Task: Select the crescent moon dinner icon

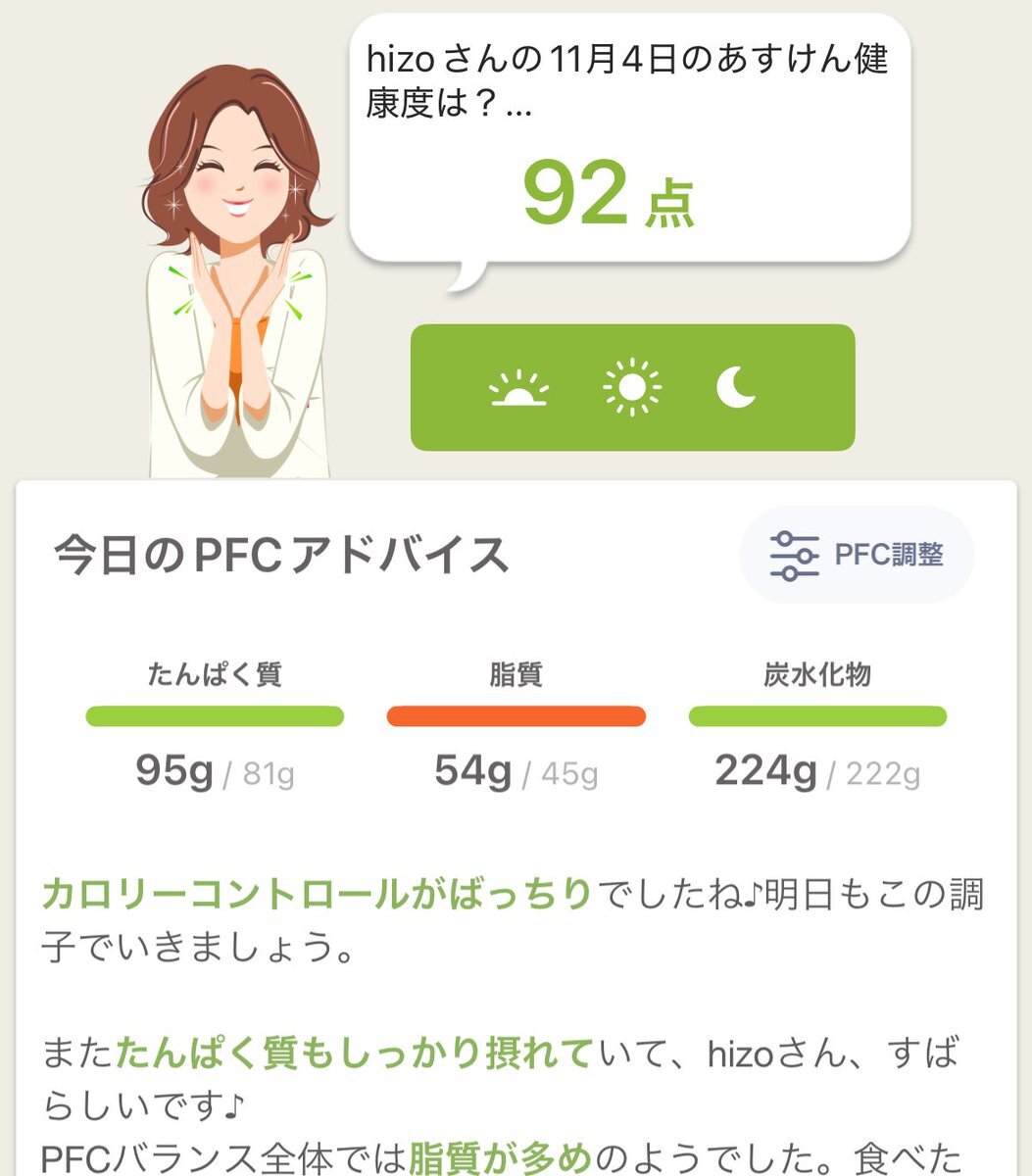Action: pos(736,388)
